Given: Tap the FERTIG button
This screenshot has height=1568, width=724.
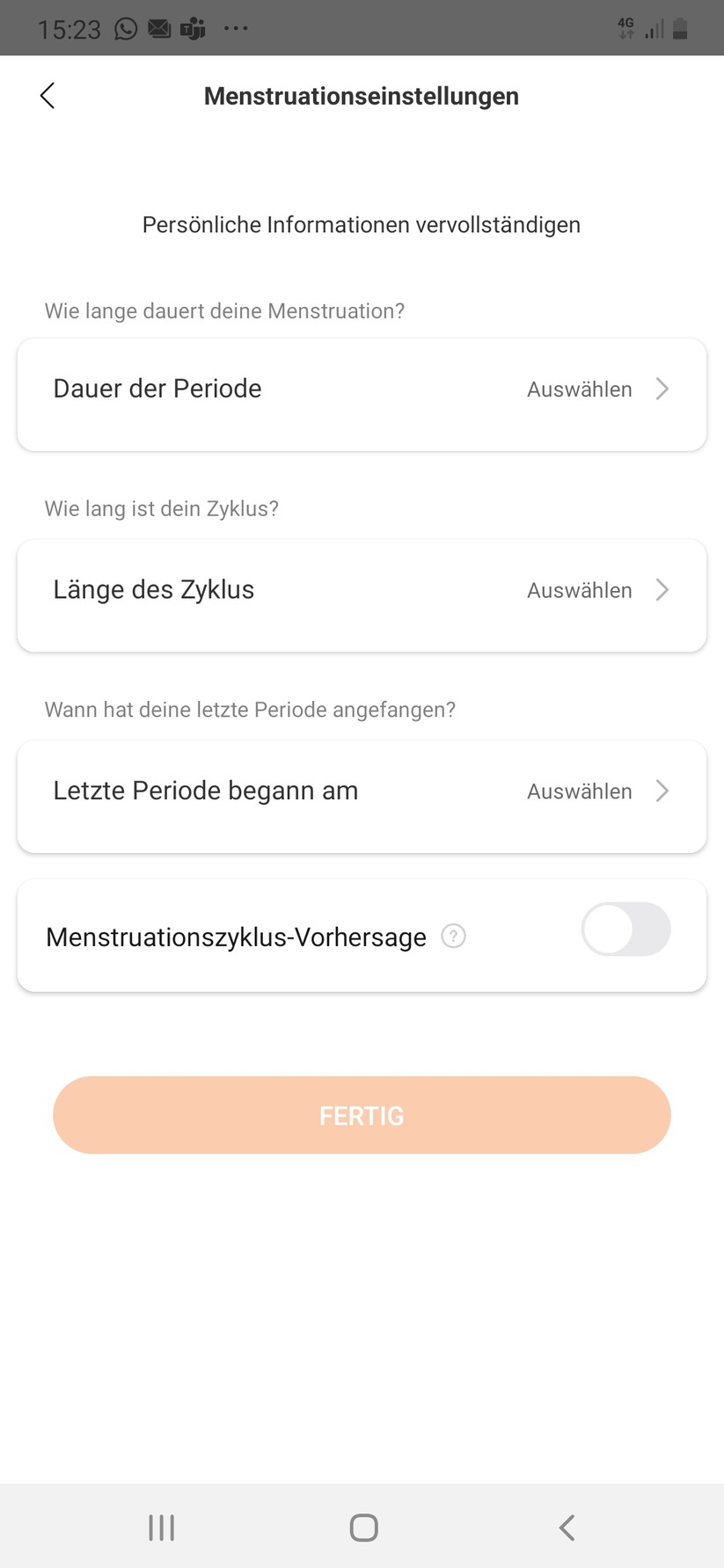Looking at the screenshot, I should pyautogui.click(x=362, y=1115).
